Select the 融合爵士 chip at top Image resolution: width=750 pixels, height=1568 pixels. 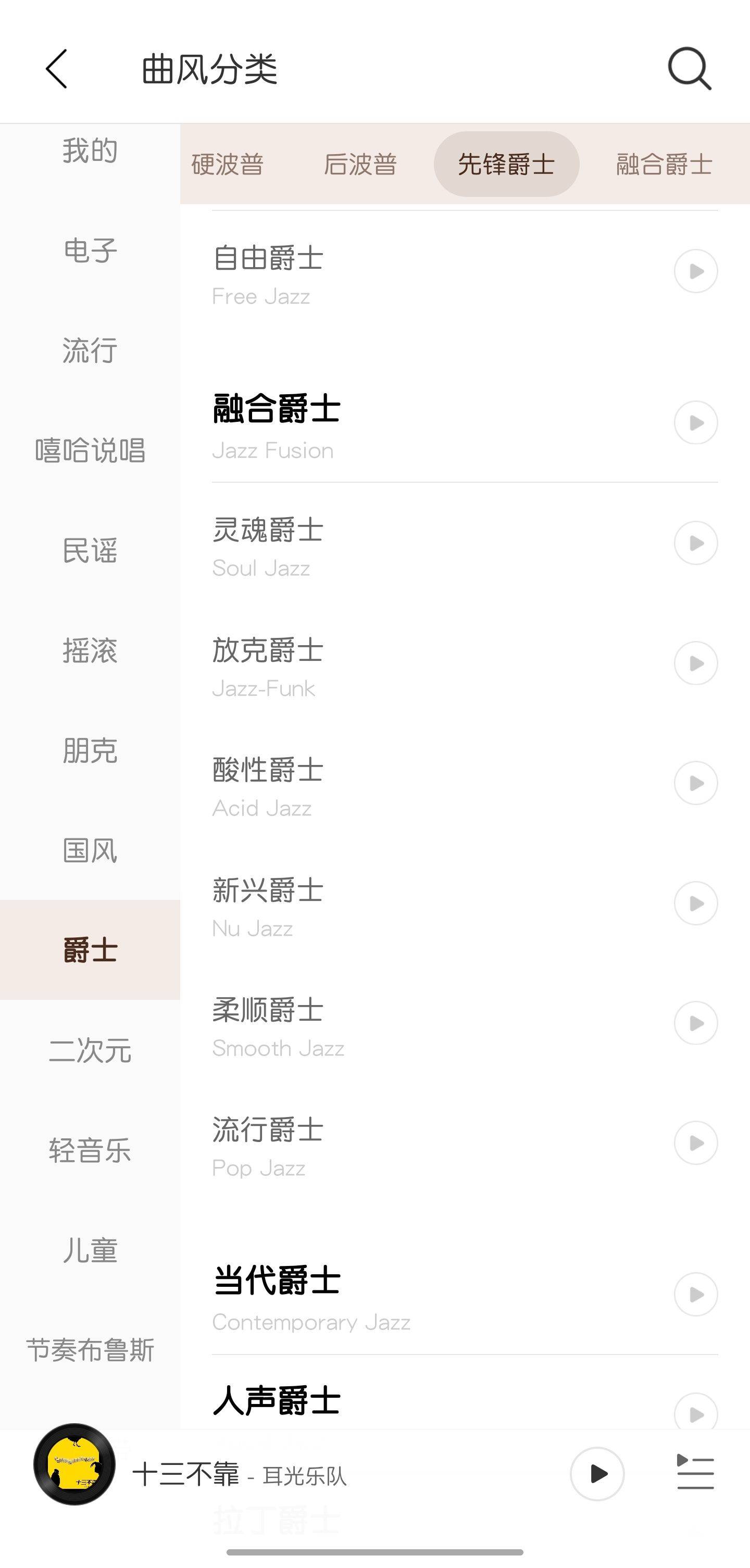point(664,165)
